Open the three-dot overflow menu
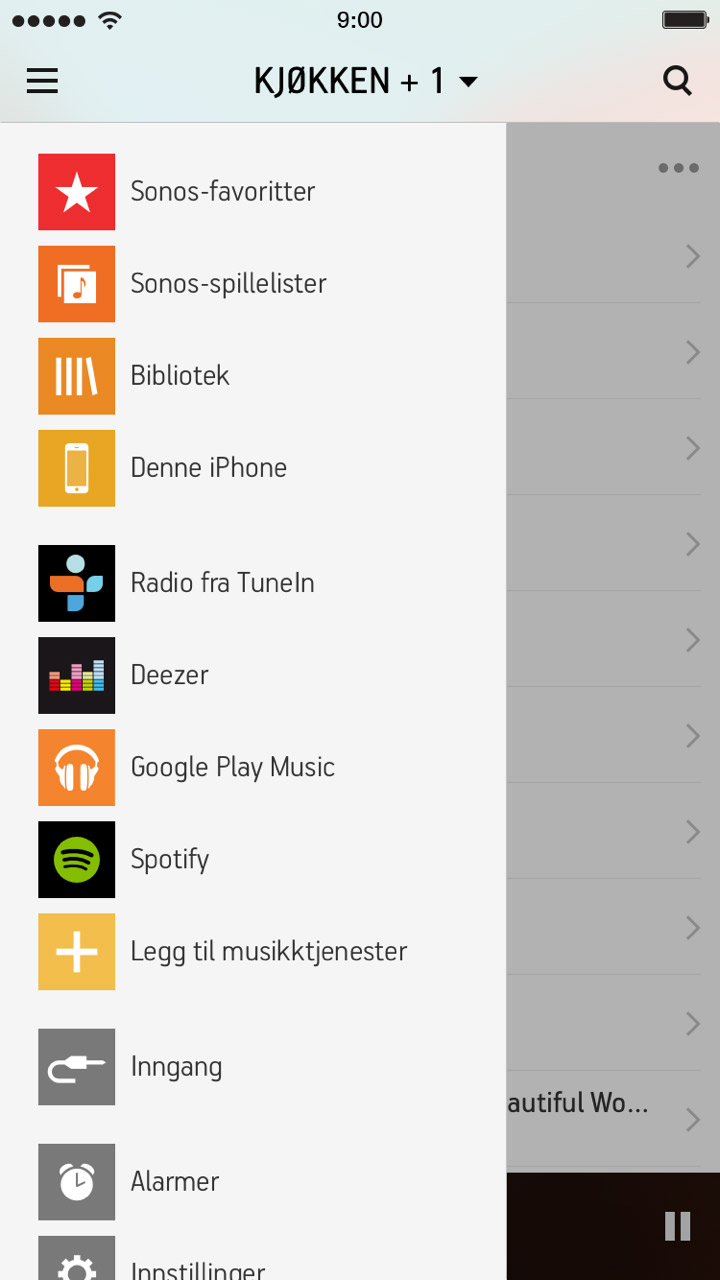 [x=678, y=168]
